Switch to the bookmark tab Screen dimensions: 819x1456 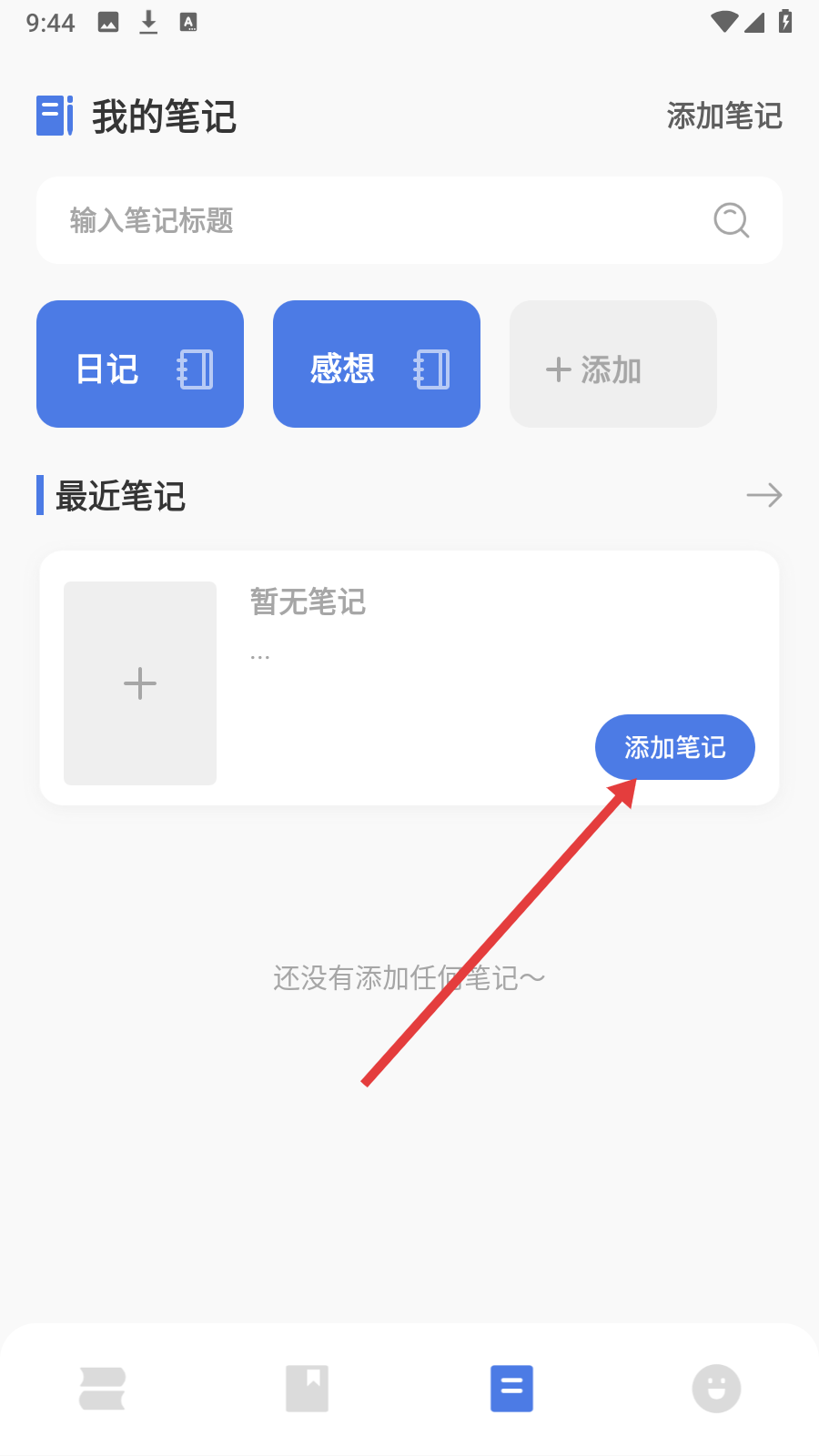(307, 1389)
